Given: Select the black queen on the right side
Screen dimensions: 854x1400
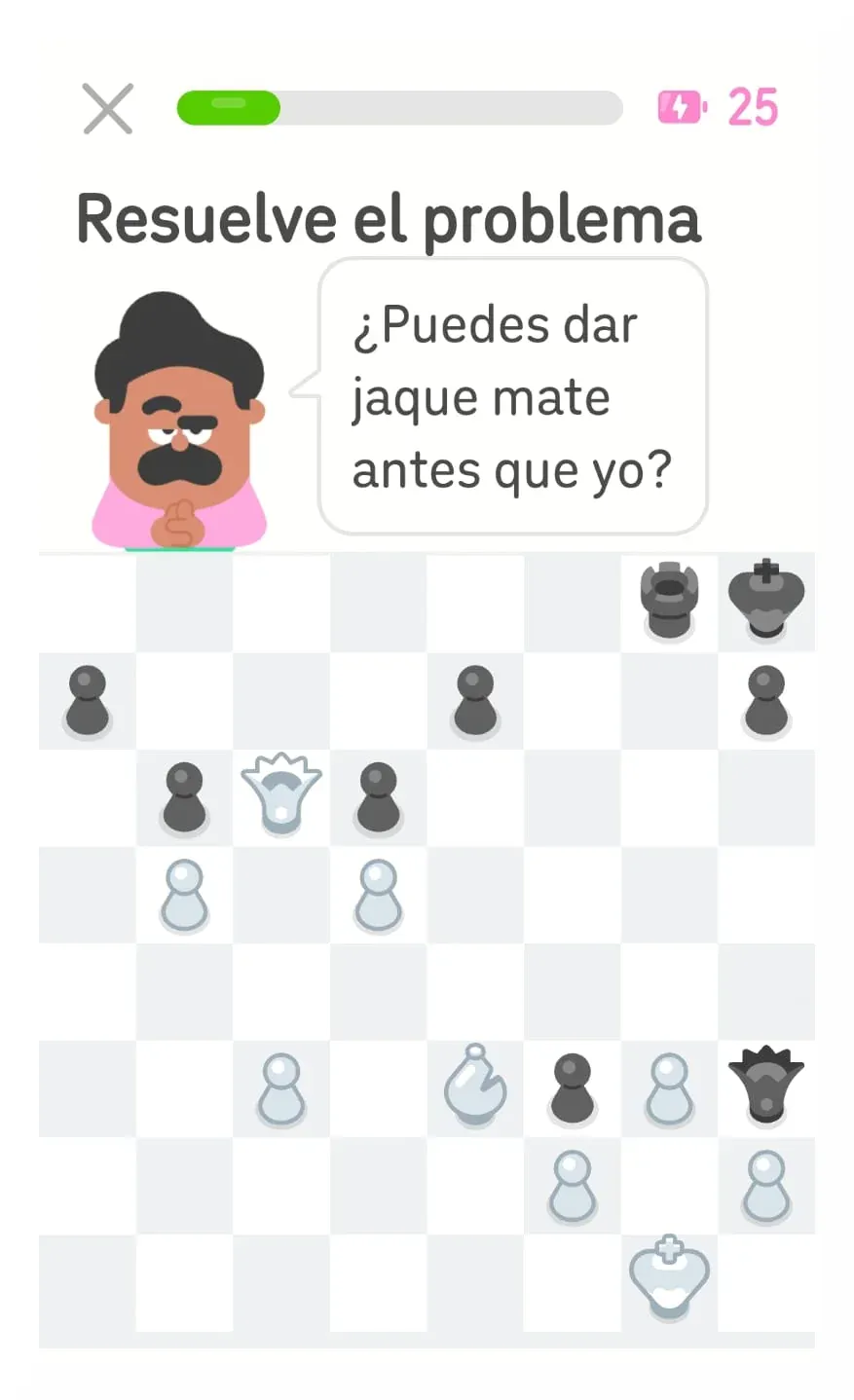Looking at the screenshot, I should (766, 1086).
